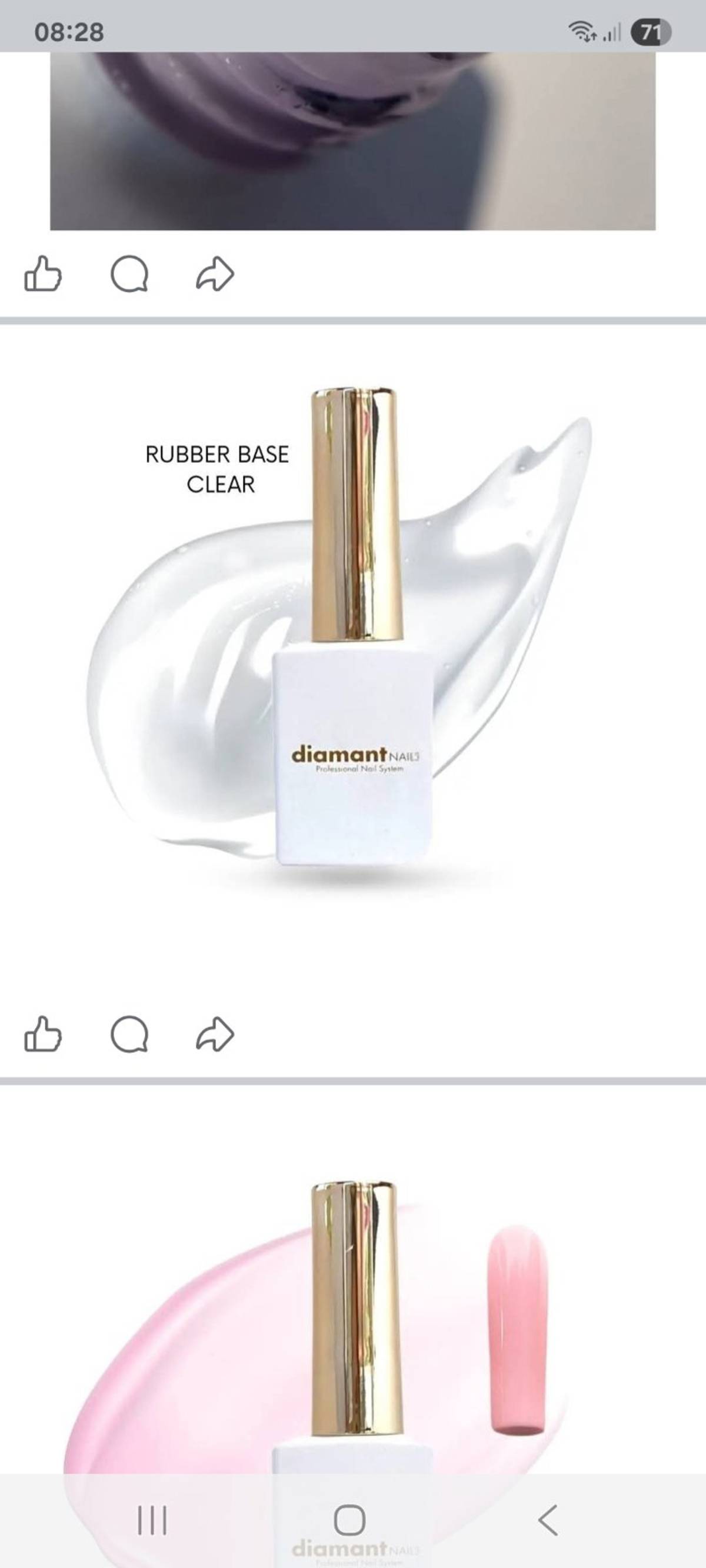Share the purple gel swatch post
This screenshot has width=706, height=1568.
tap(215, 274)
